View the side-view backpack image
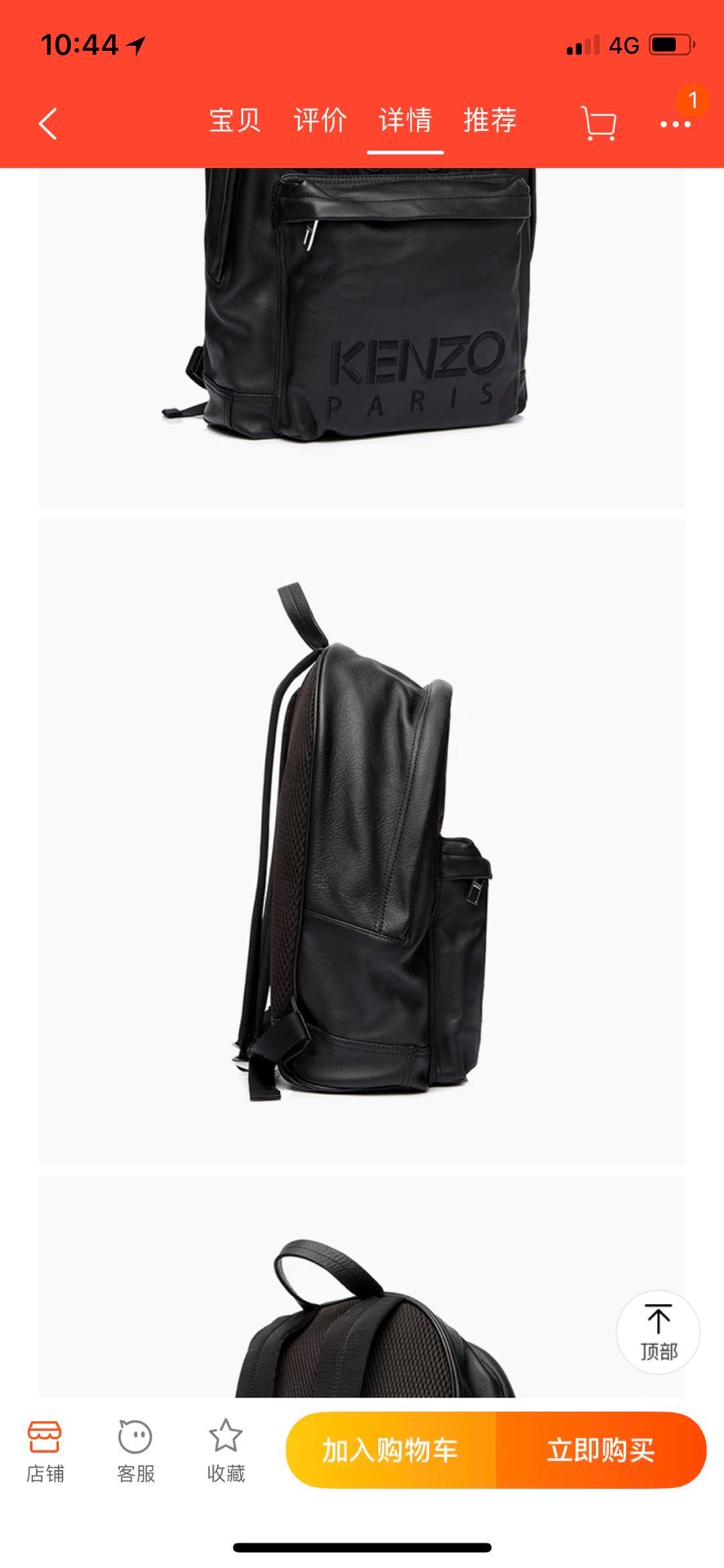The image size is (724, 1568). (362, 841)
